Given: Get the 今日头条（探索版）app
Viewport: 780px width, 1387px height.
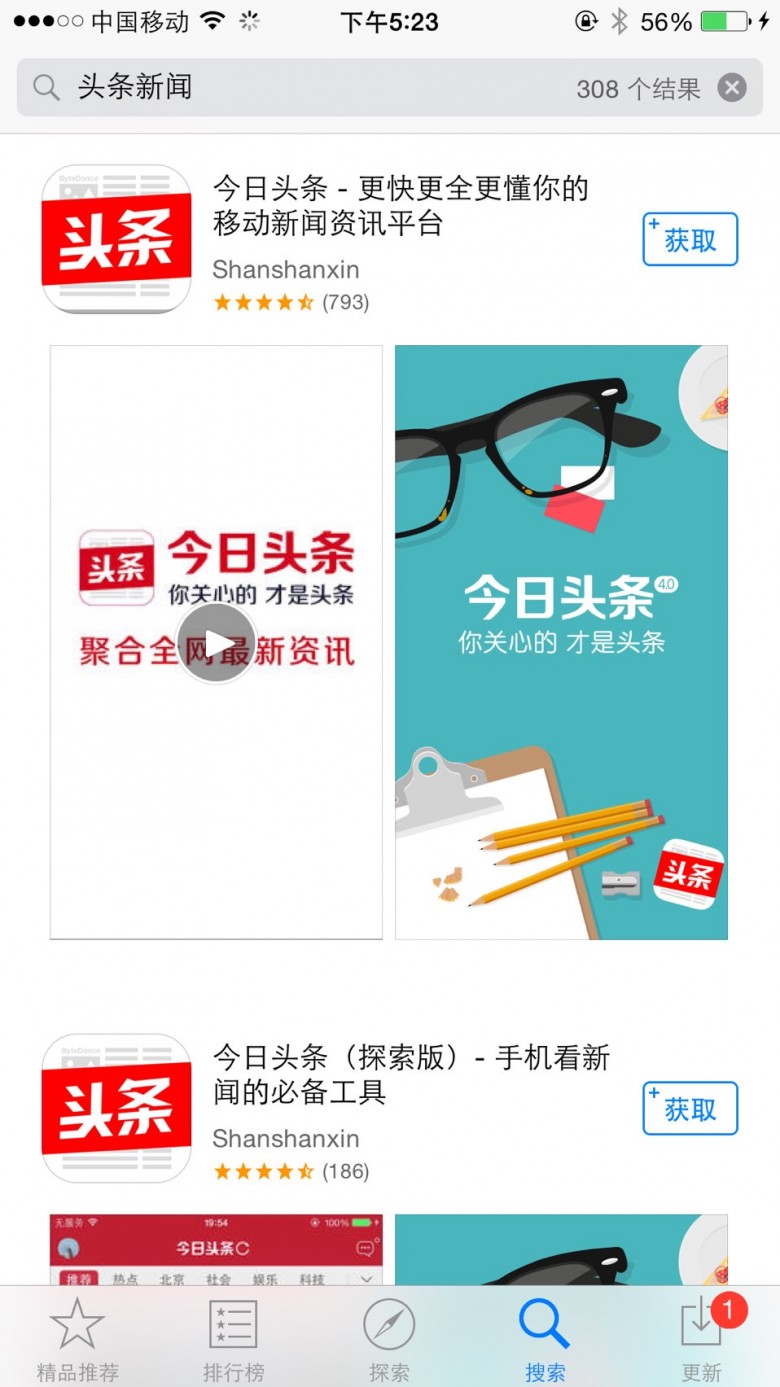Looking at the screenshot, I should pyautogui.click(x=690, y=1108).
